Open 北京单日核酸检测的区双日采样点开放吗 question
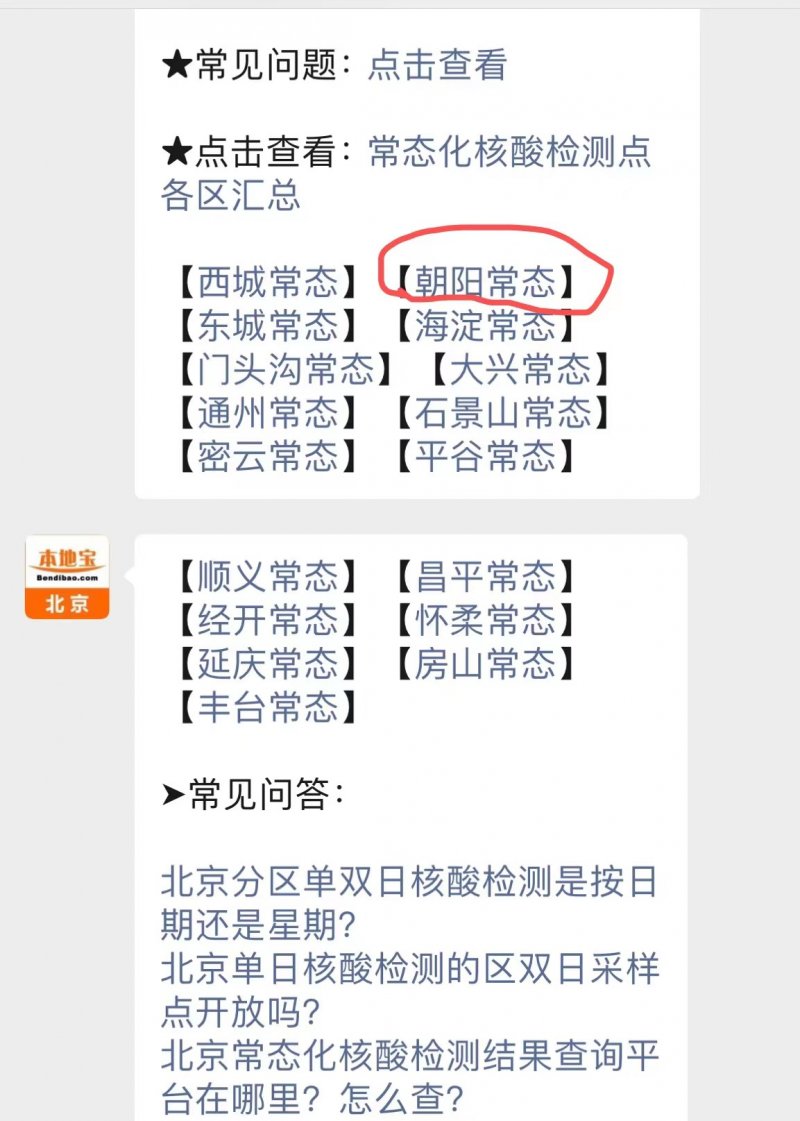The image size is (800, 1121). tap(409, 970)
